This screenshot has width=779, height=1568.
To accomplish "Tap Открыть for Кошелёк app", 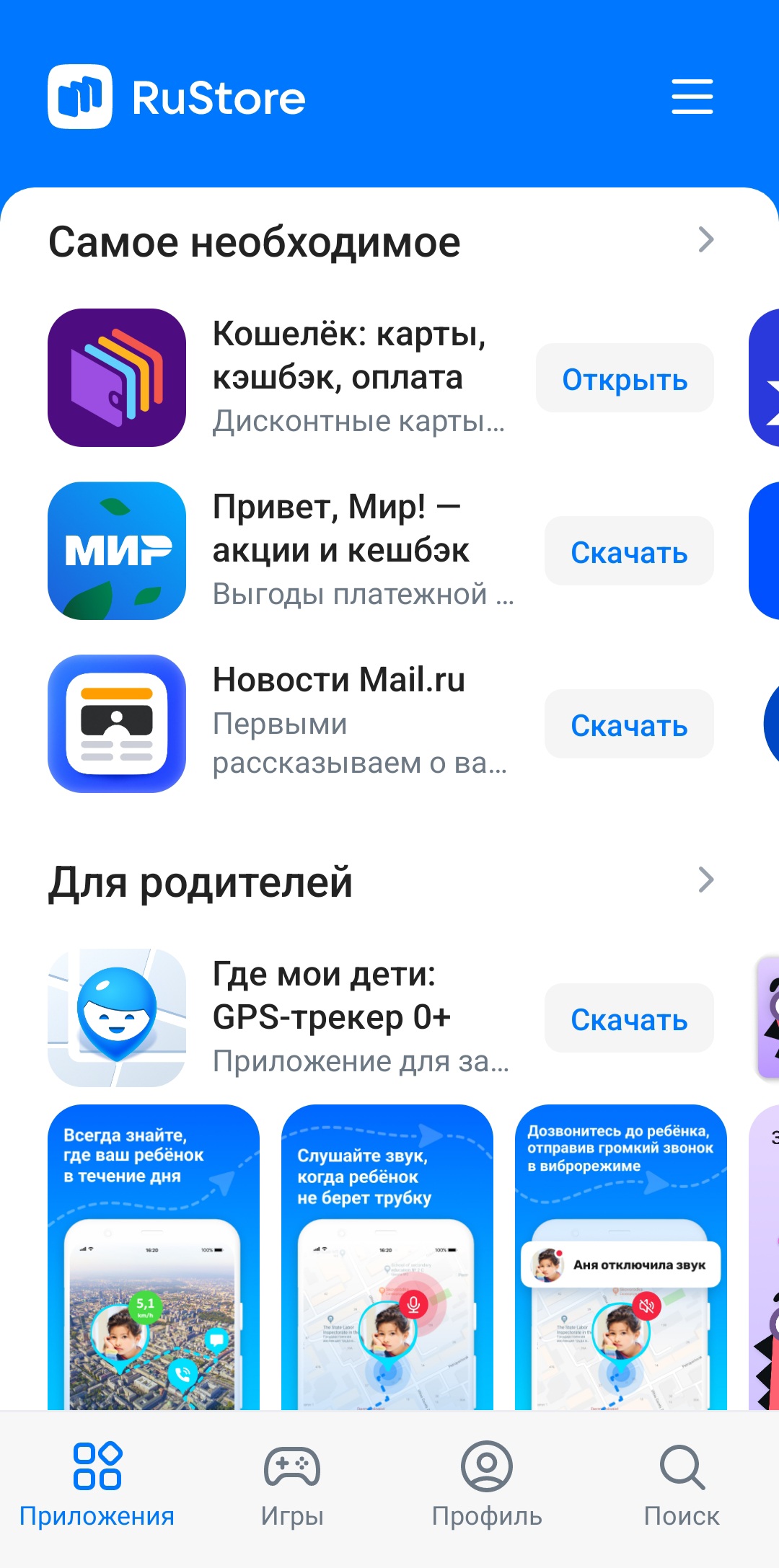I will [x=625, y=378].
